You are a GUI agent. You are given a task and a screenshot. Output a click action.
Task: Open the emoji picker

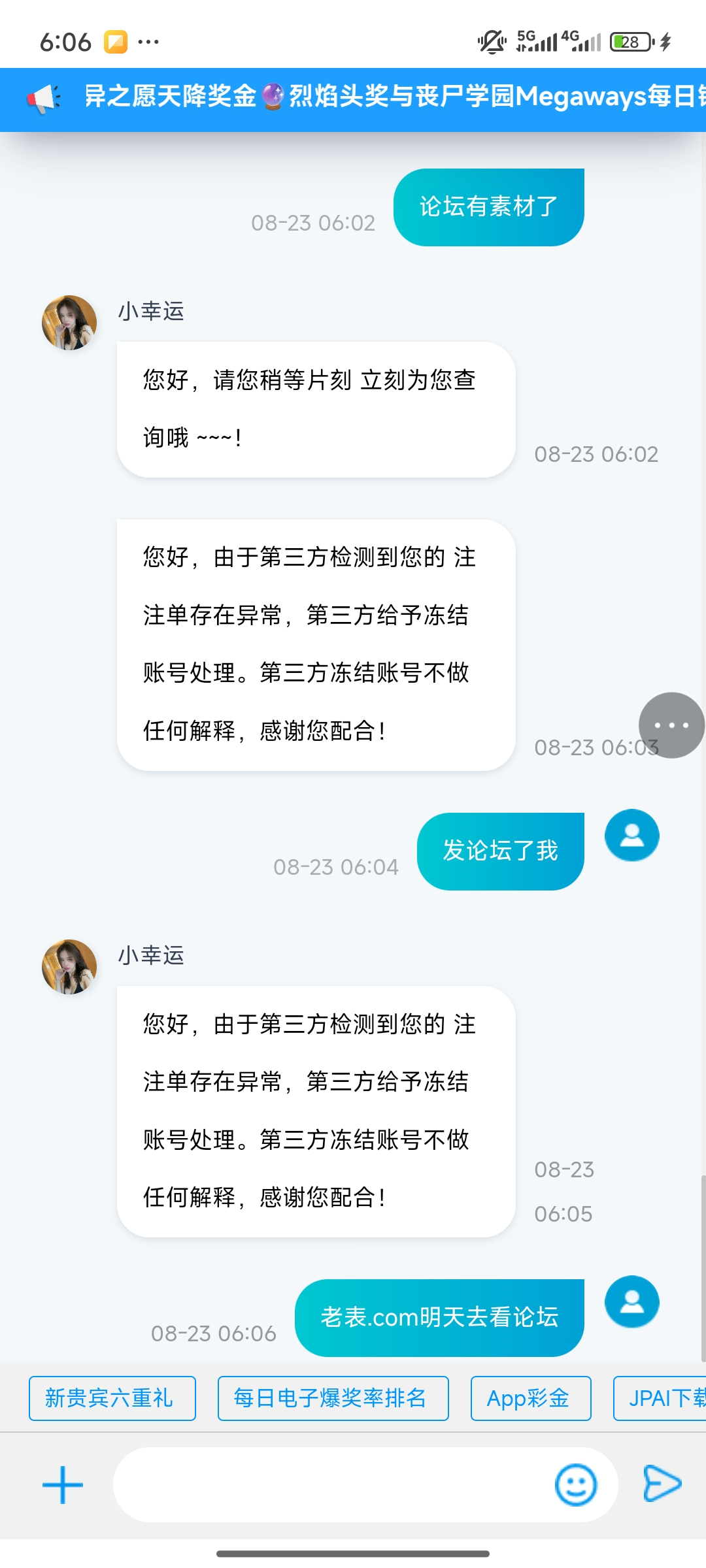pyautogui.click(x=575, y=1484)
